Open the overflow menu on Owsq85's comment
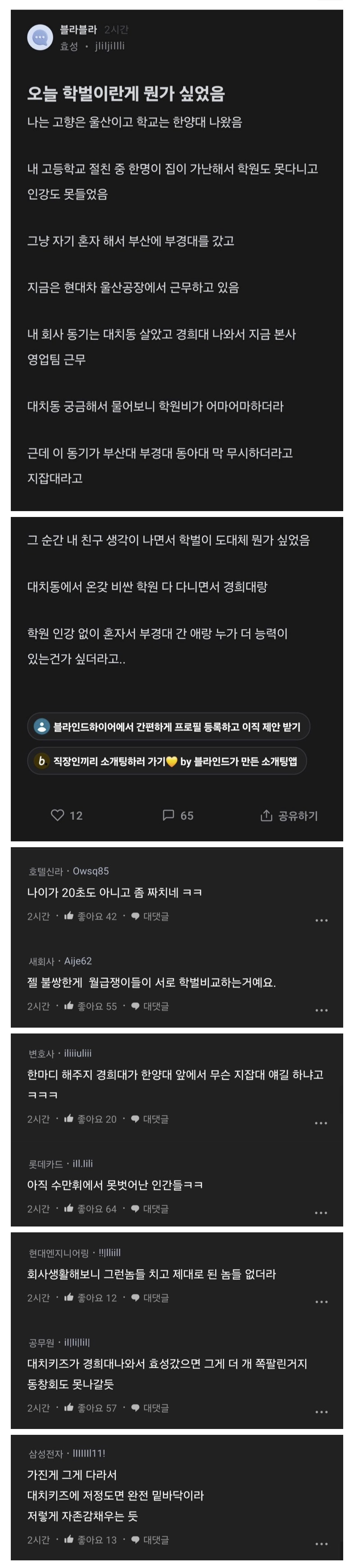The height and width of the screenshot is (1568, 354). 321,921
